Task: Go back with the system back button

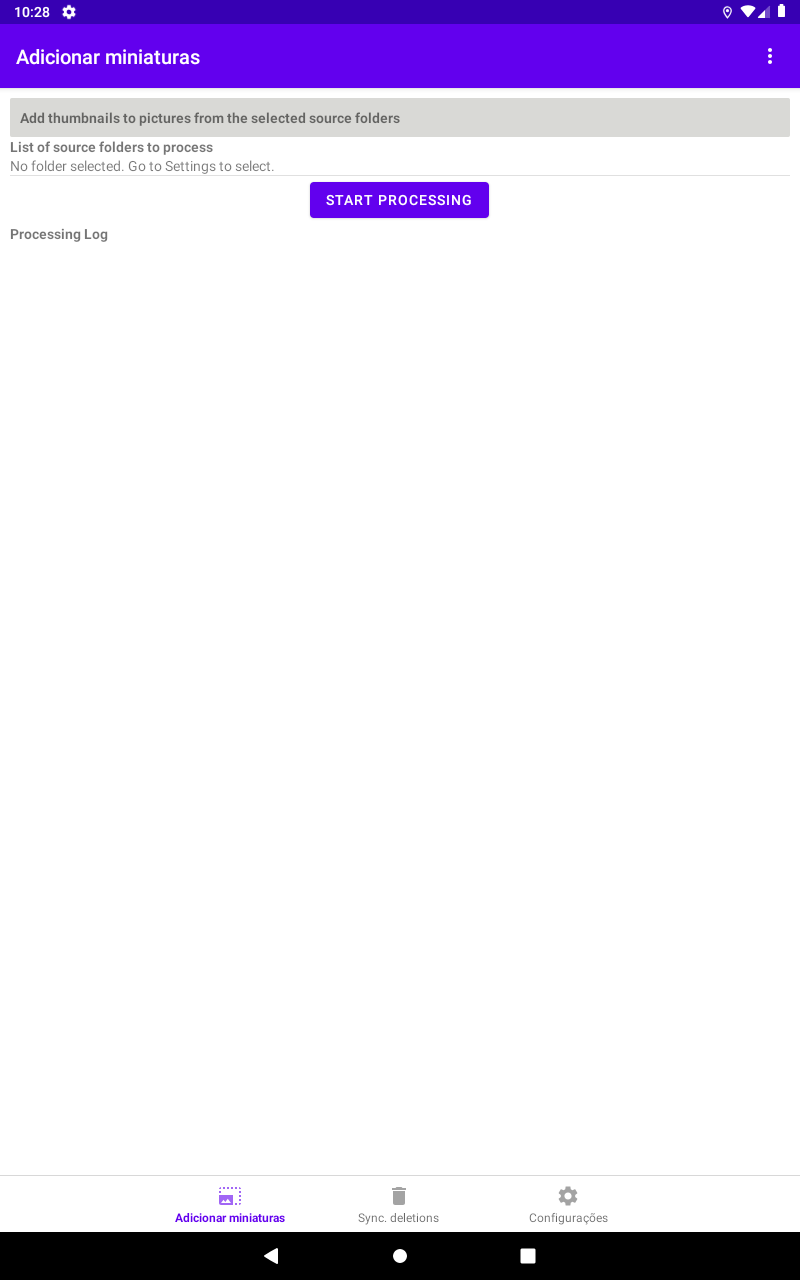Action: (271, 1256)
